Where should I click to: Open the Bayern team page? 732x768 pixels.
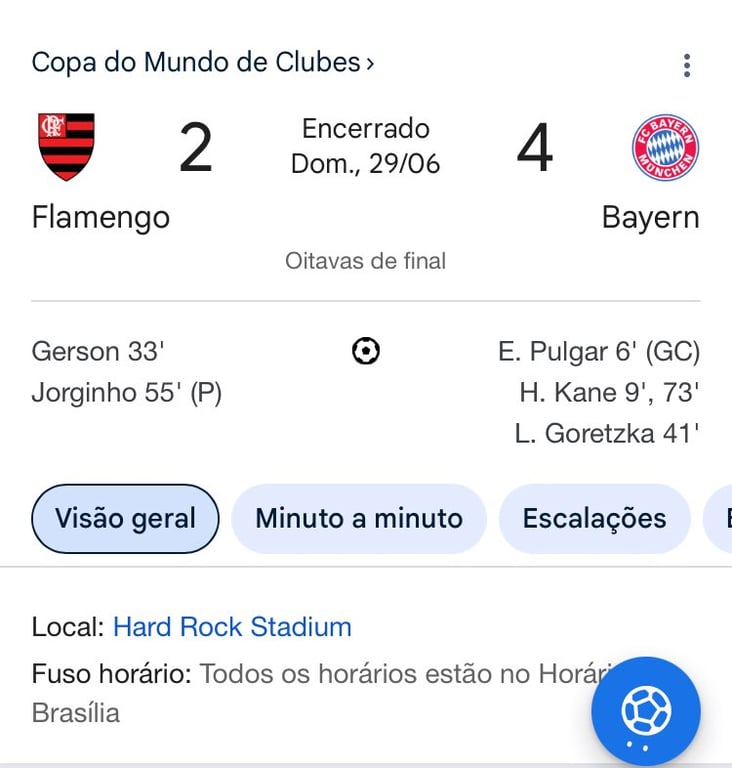(x=651, y=217)
